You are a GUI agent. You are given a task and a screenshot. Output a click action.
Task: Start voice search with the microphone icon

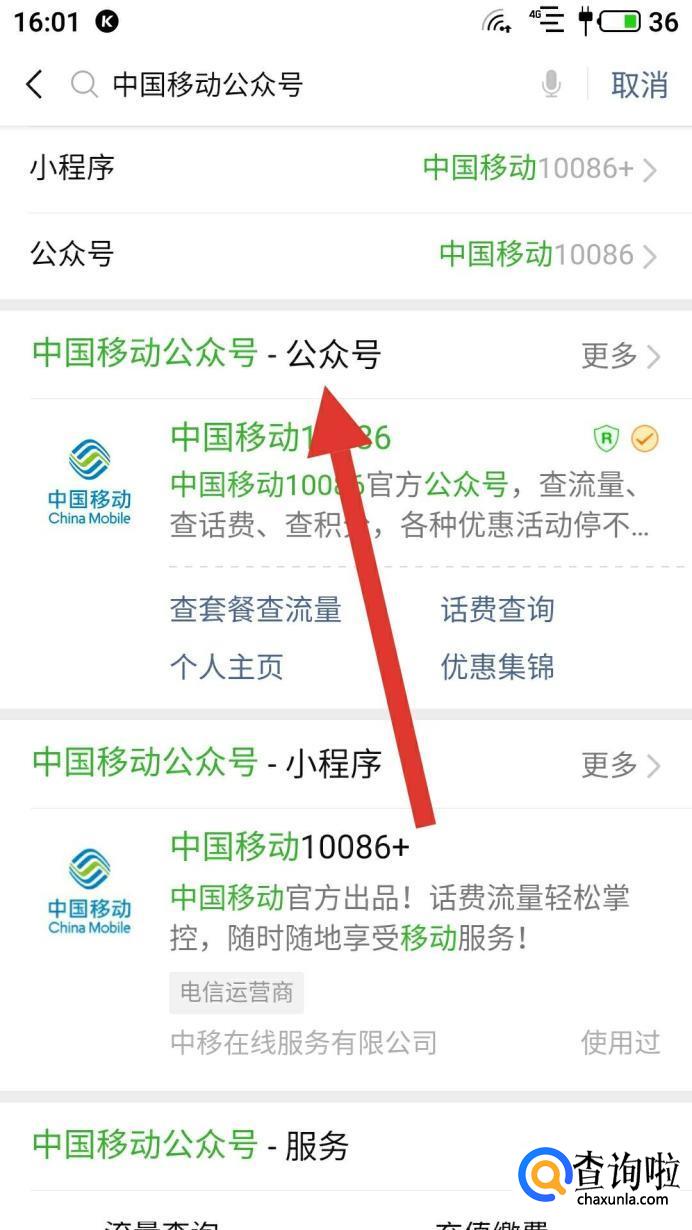coord(551,85)
